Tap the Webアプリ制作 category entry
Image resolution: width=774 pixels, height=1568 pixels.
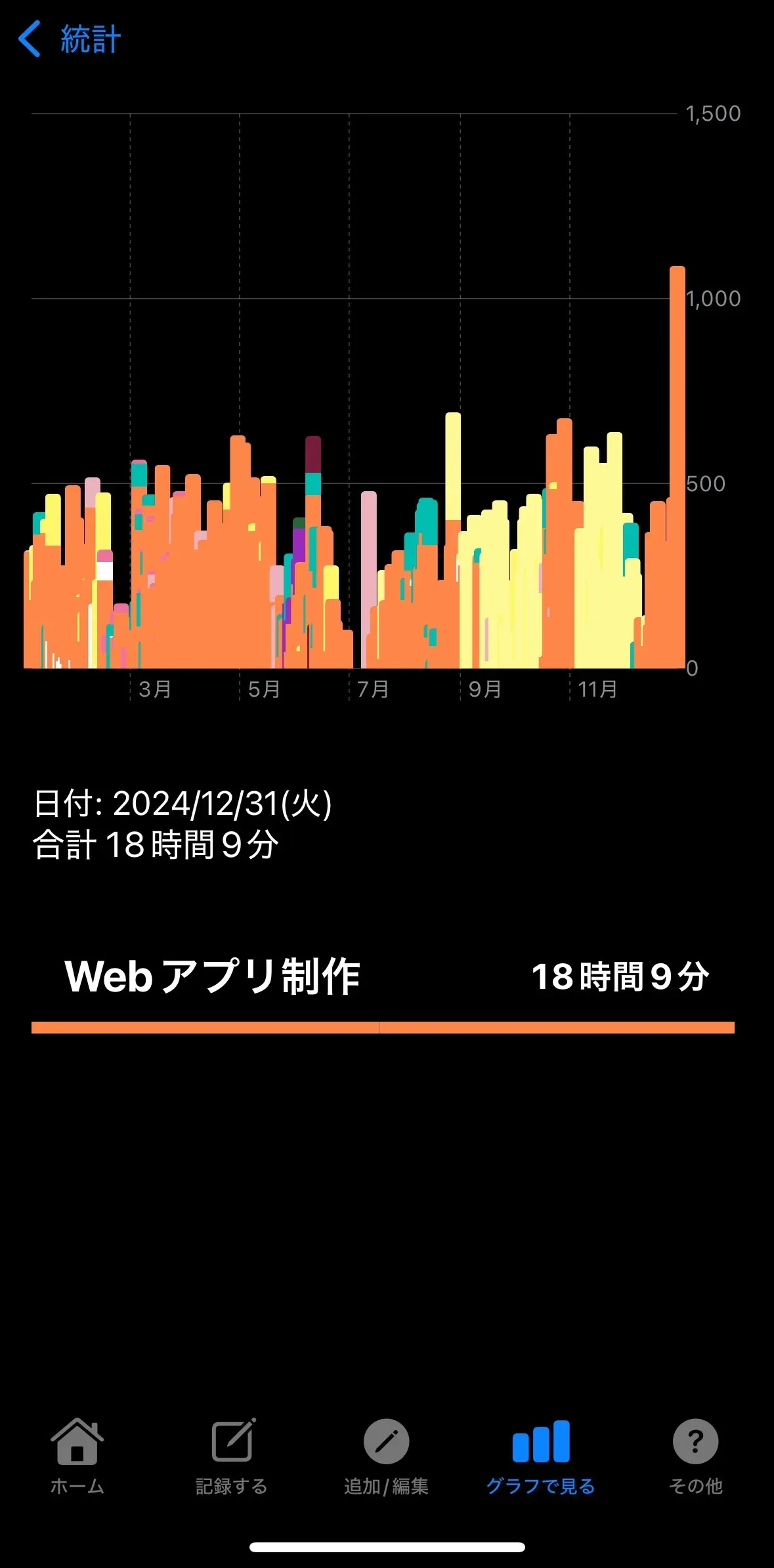tap(217, 975)
